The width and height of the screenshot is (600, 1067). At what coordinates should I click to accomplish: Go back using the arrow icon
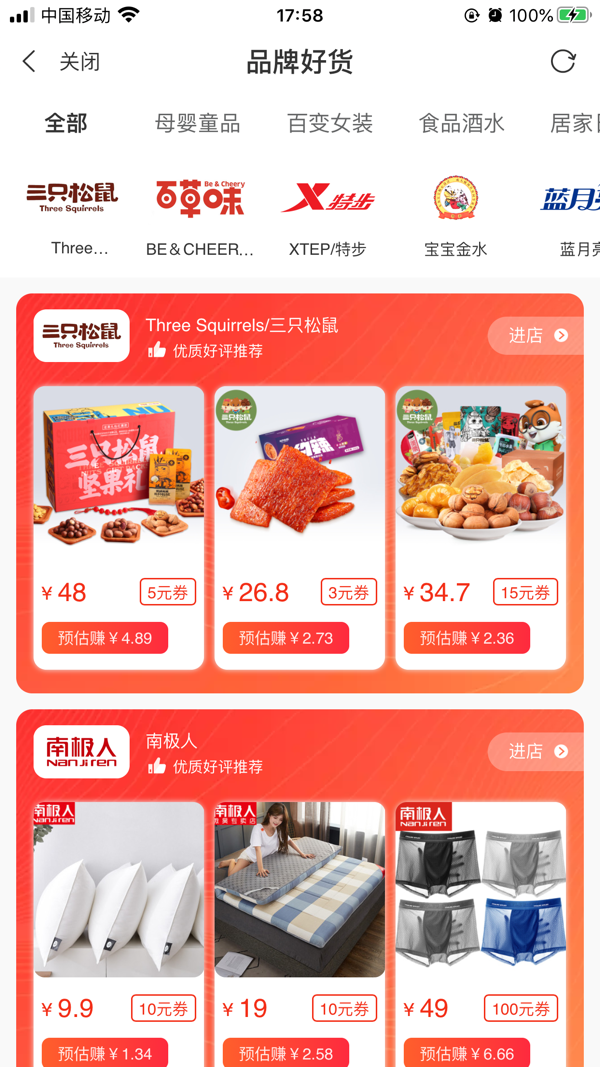[29, 62]
